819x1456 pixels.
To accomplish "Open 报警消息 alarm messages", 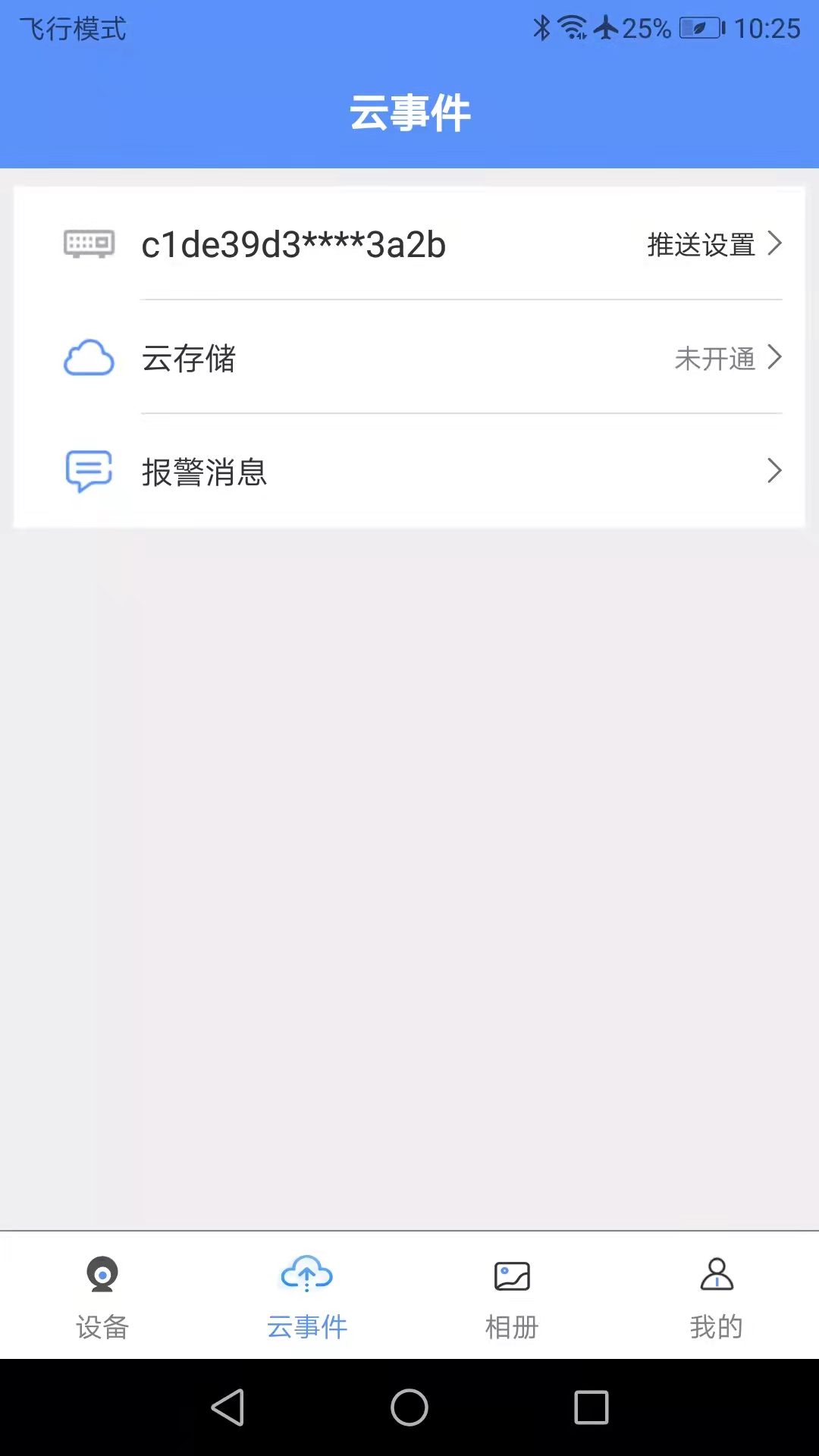I will tap(409, 472).
